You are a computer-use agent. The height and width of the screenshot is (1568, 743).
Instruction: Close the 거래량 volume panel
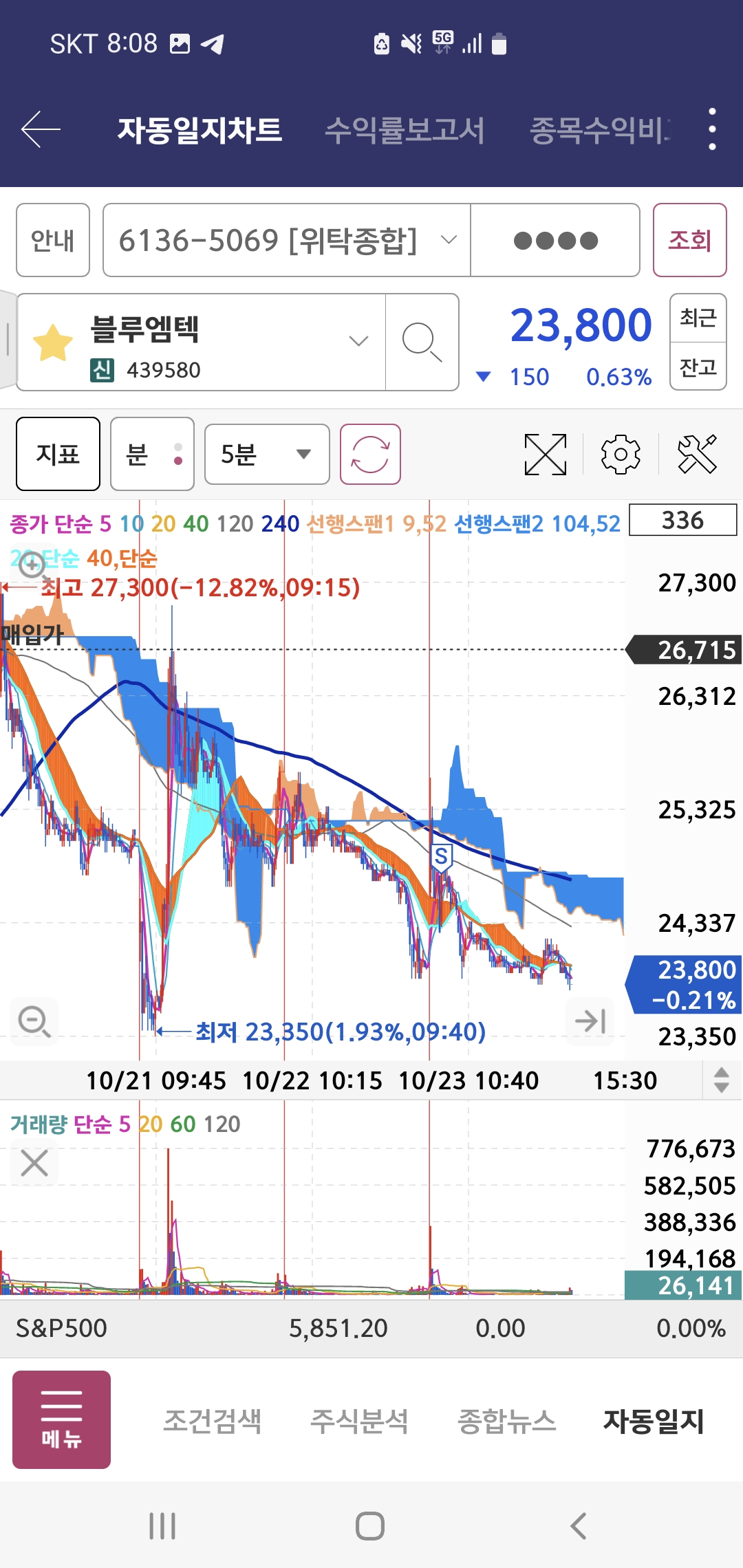(34, 1163)
